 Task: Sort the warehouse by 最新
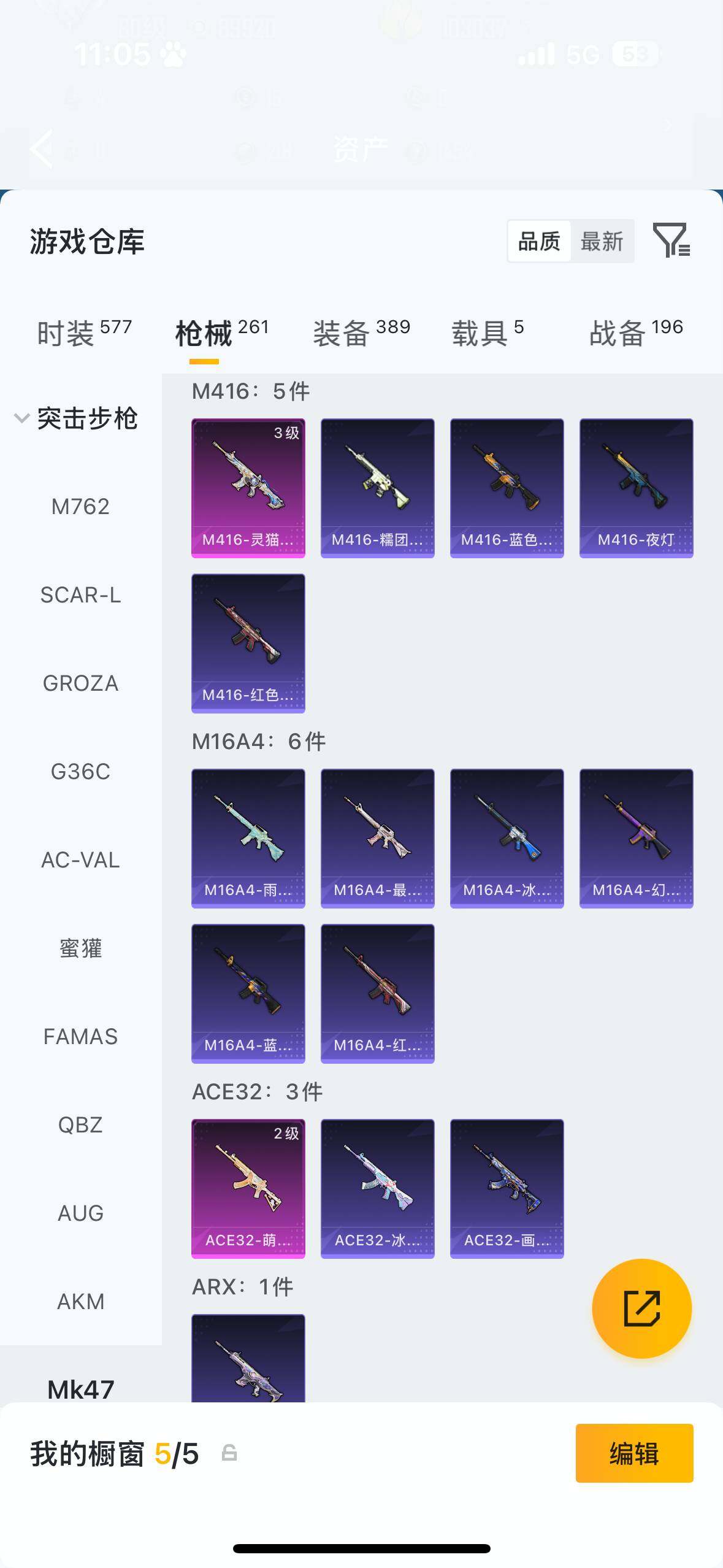coord(602,242)
